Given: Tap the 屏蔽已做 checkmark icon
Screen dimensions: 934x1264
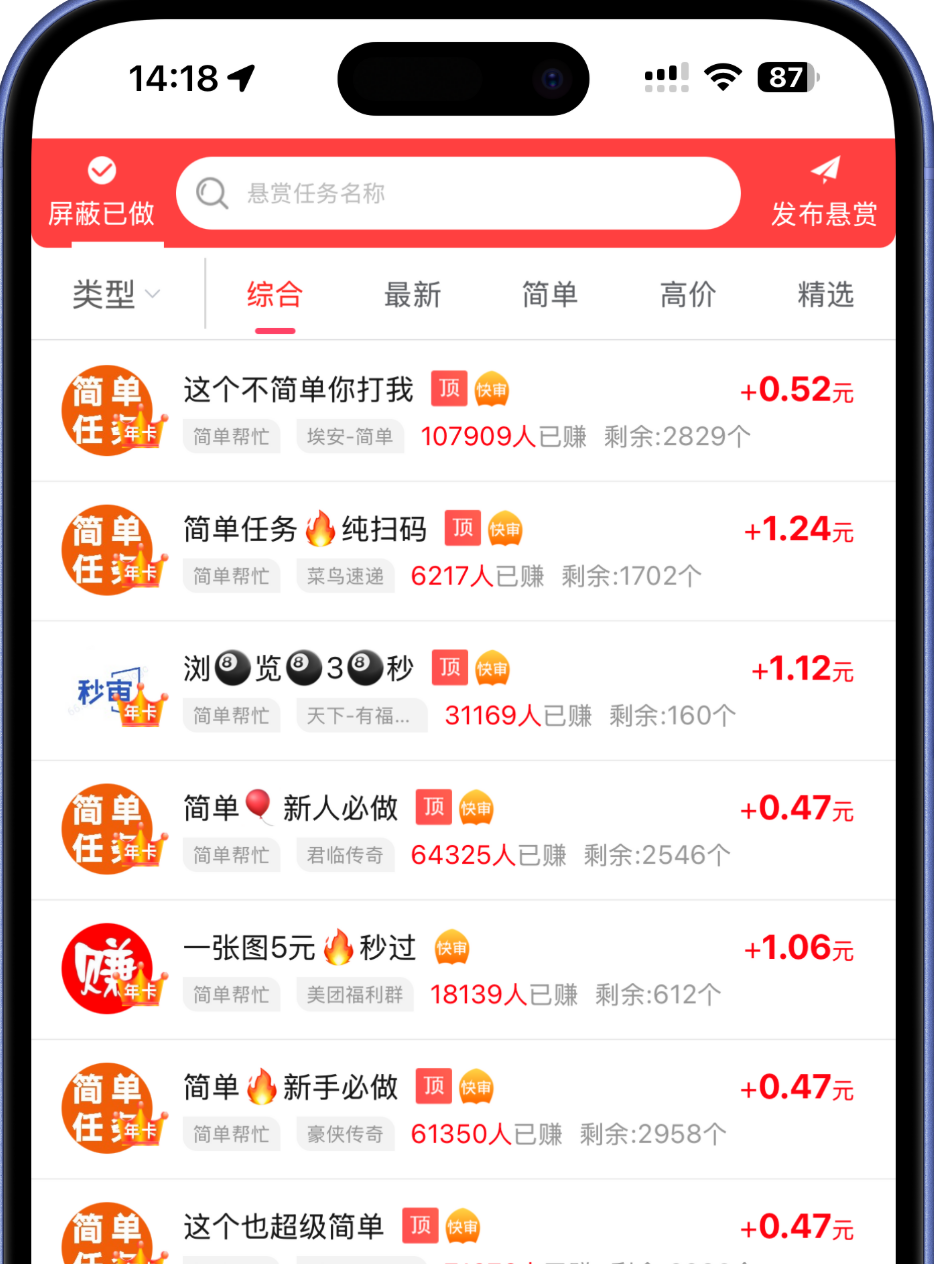Looking at the screenshot, I should click(101, 169).
